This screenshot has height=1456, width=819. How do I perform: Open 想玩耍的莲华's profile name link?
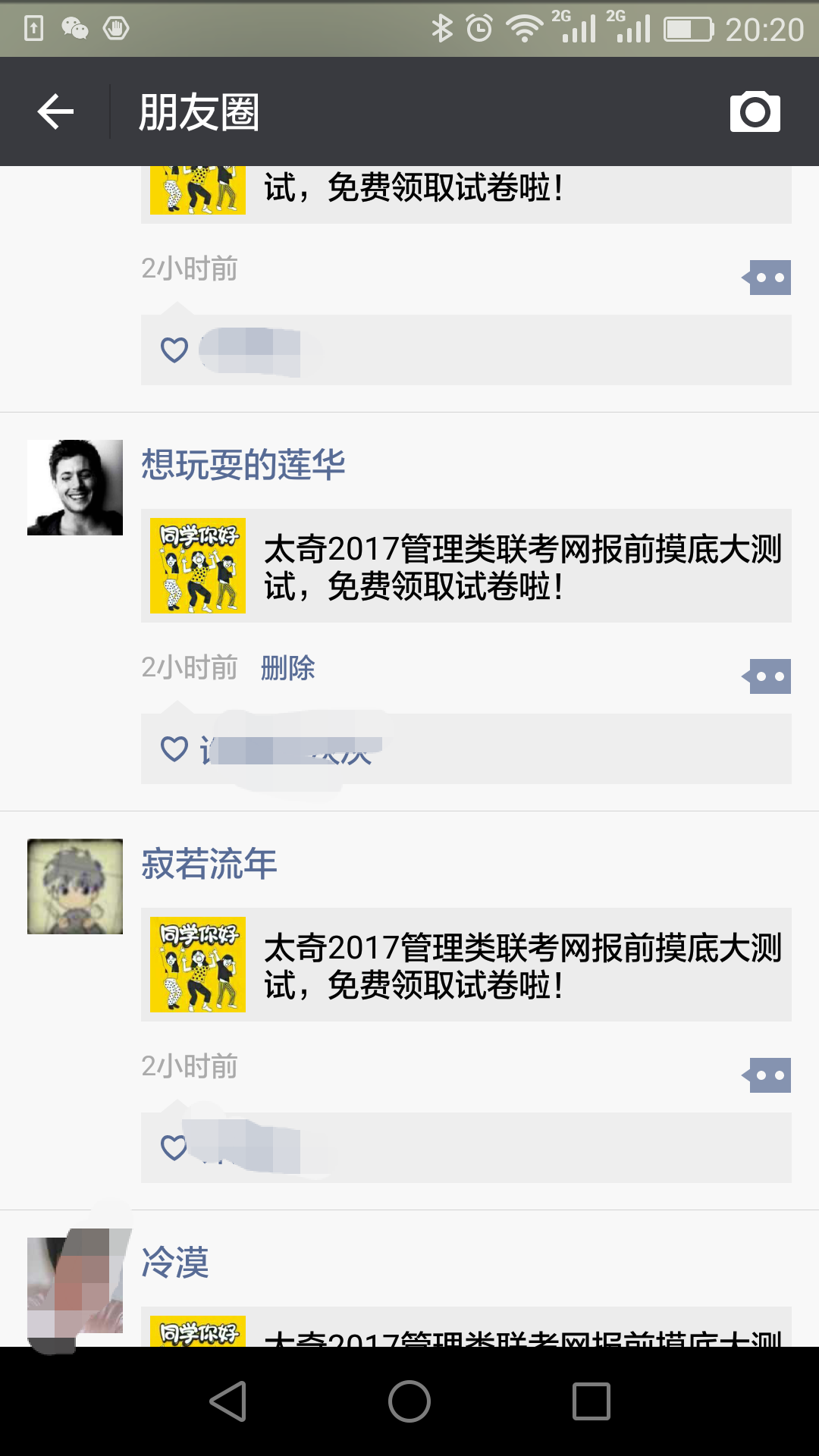pos(243,465)
